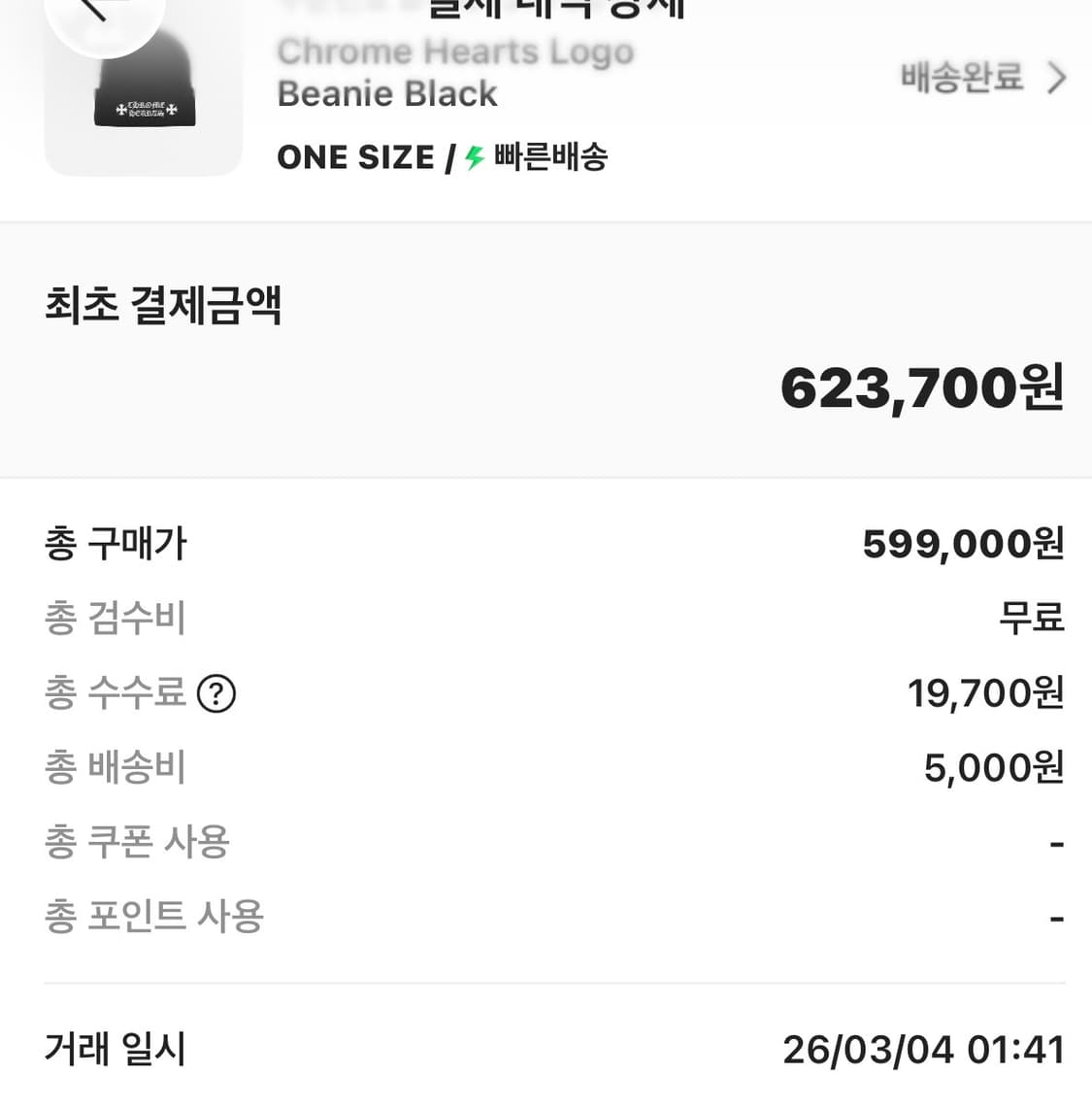The width and height of the screenshot is (1092, 1108).
Task: Tap the 19,700원 fee amount
Action: 985,692
